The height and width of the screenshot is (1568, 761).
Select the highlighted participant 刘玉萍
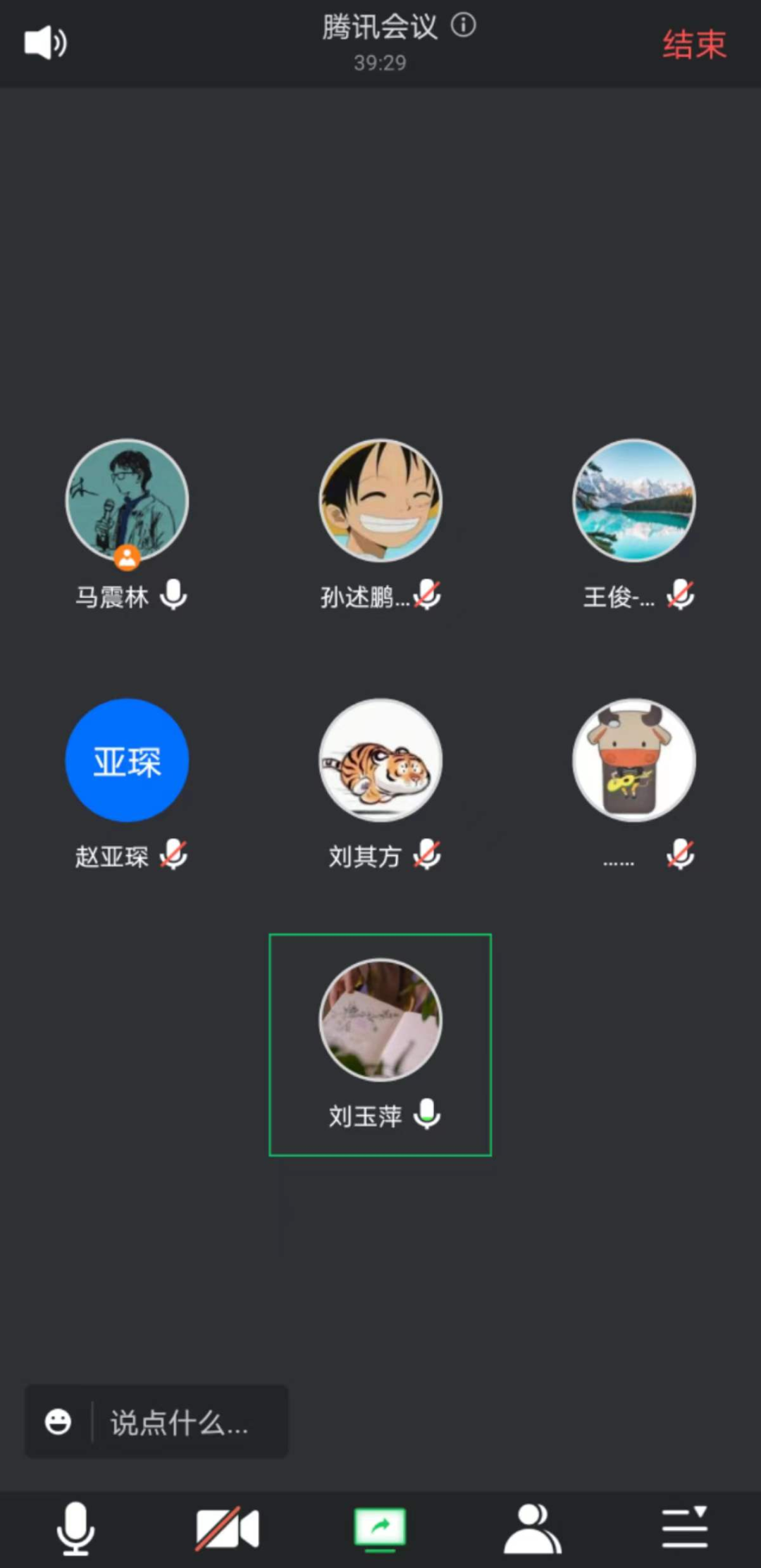pyautogui.click(x=380, y=1021)
